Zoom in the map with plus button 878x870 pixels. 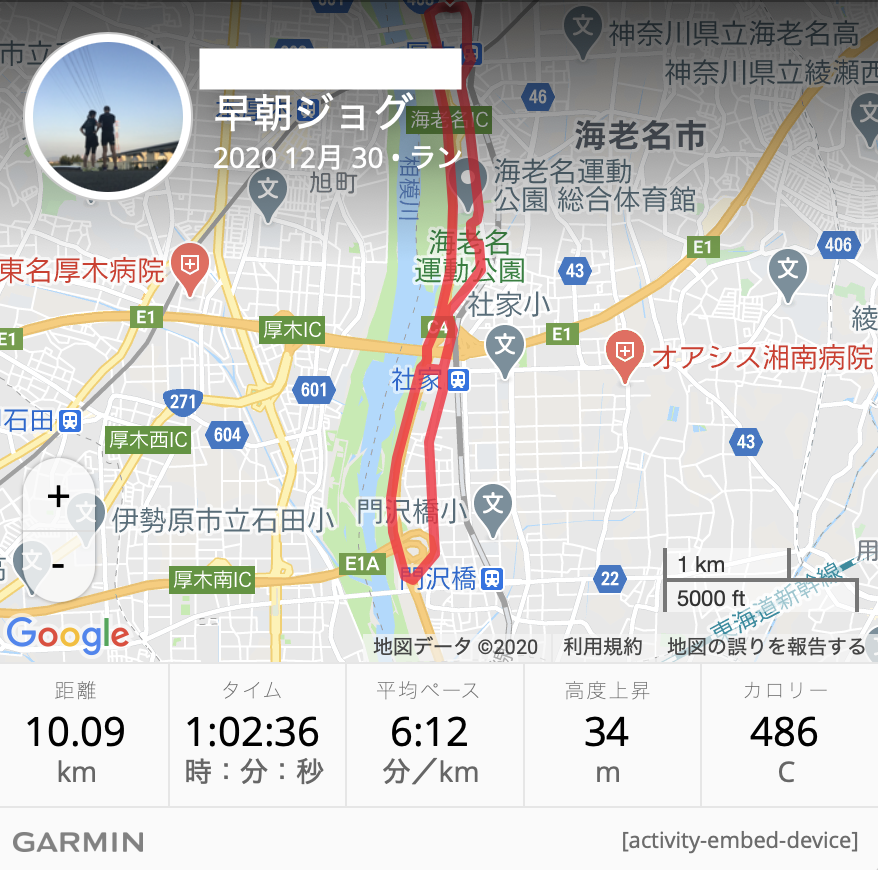pos(58,496)
